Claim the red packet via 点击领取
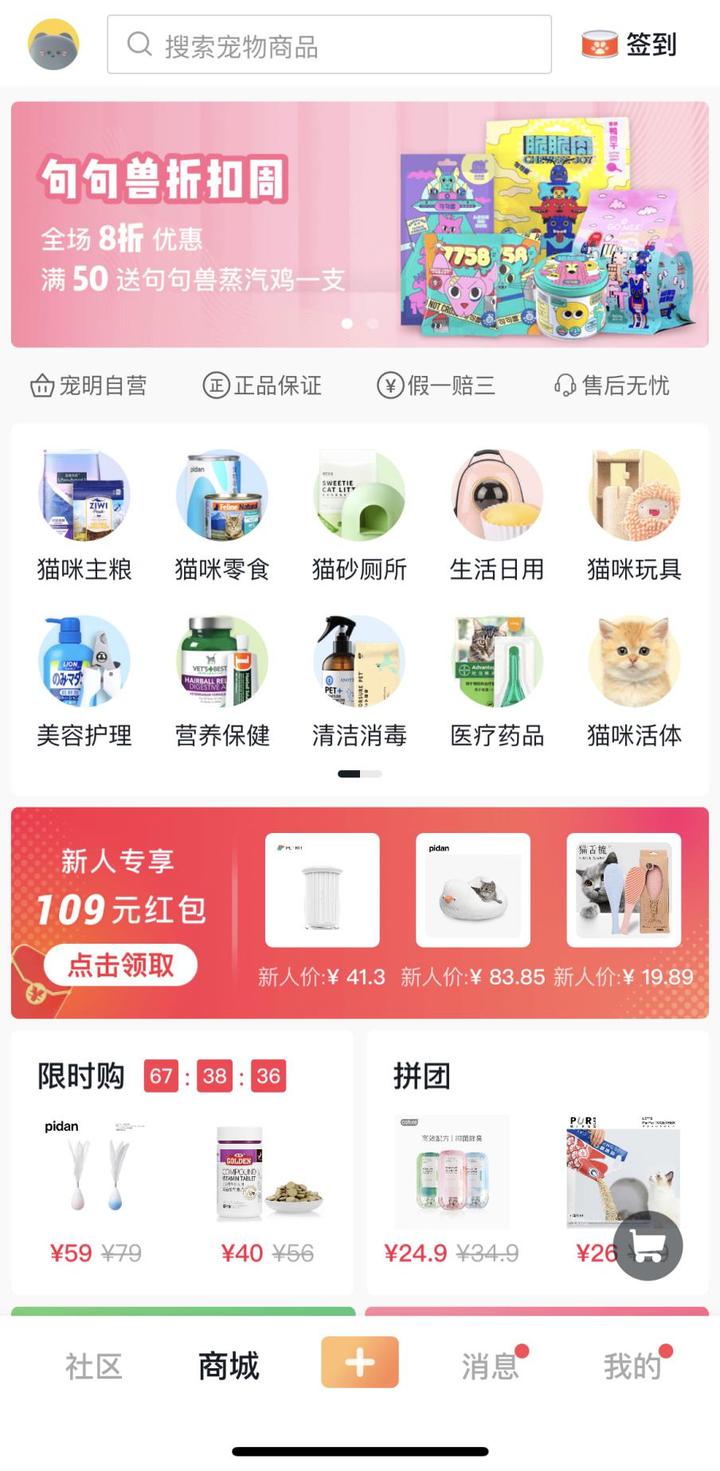 [121, 965]
